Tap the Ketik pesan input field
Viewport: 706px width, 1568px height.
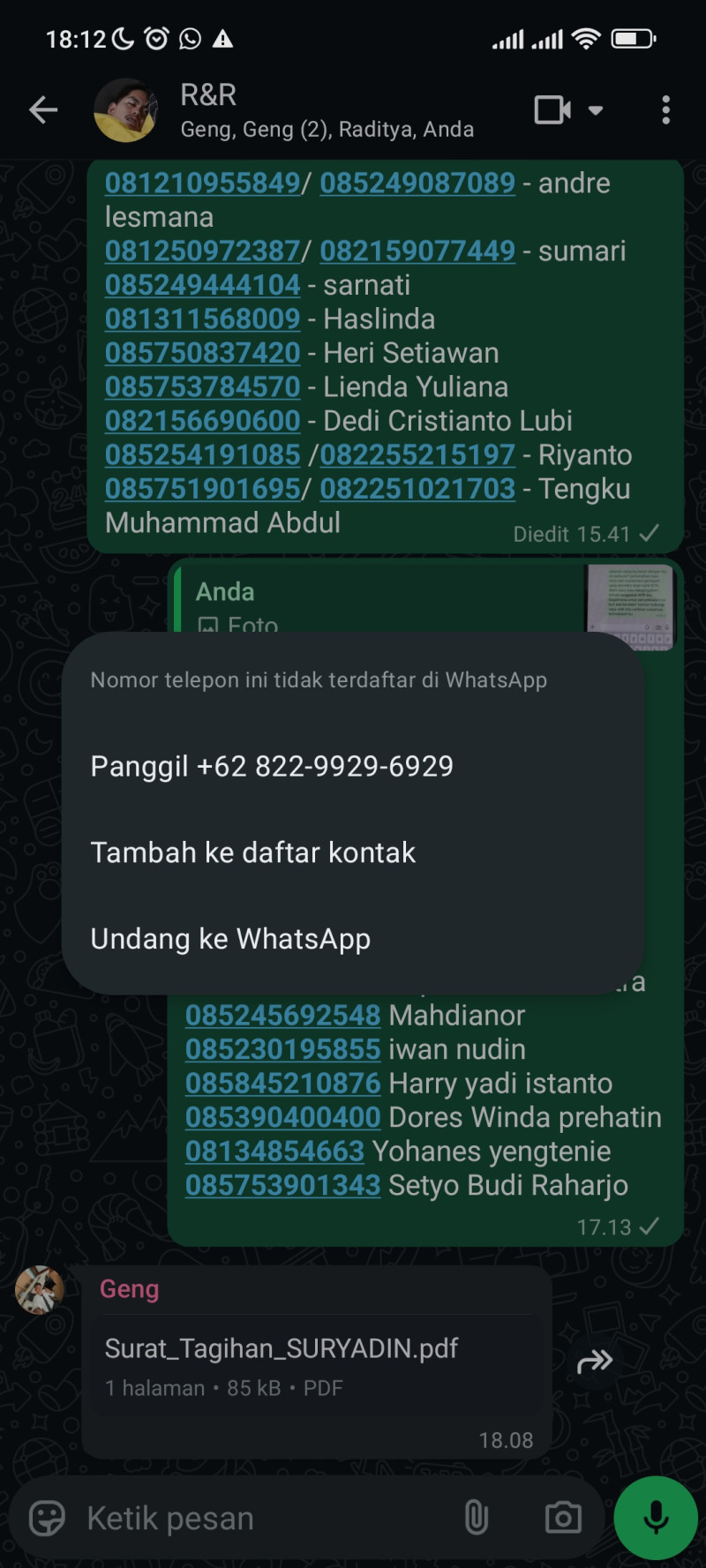(x=221, y=1517)
